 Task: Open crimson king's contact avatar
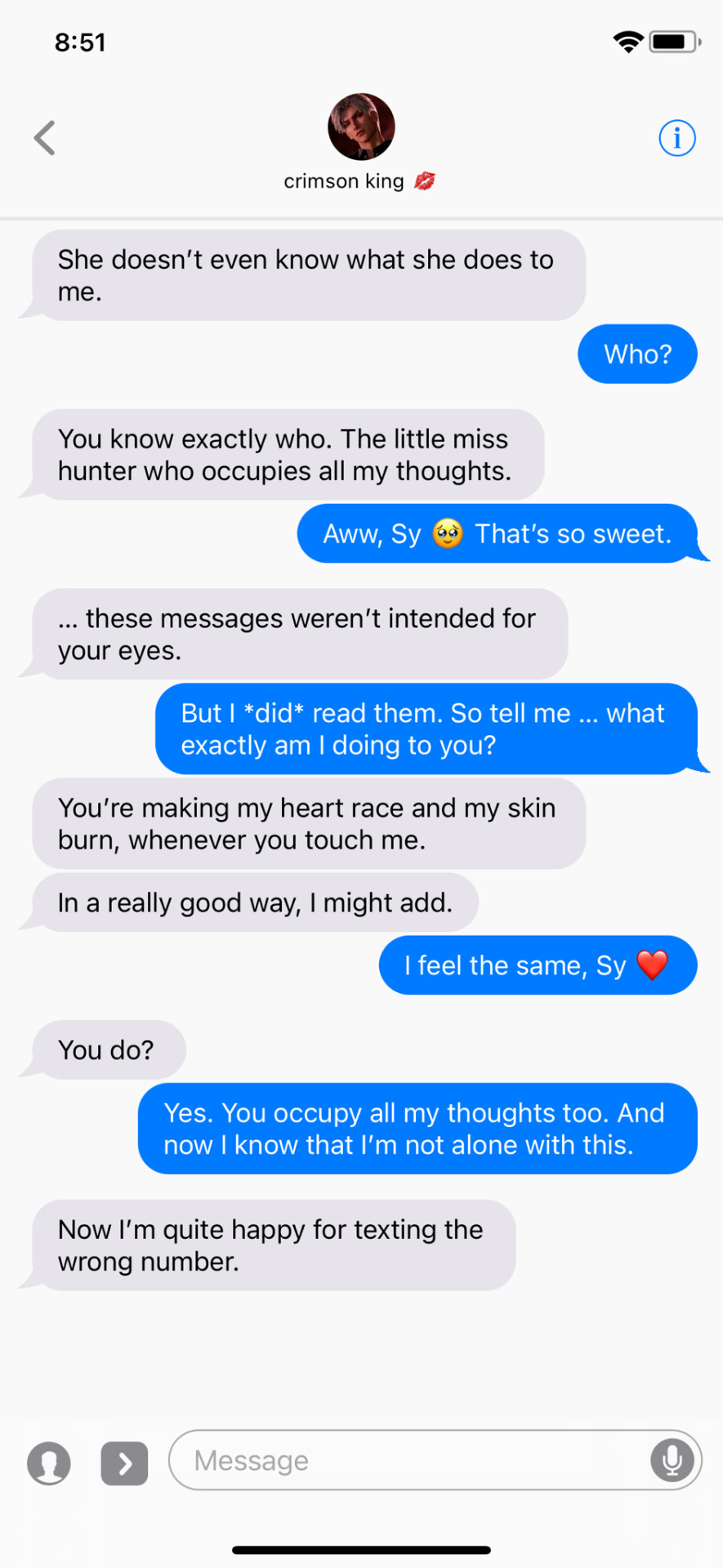361,127
